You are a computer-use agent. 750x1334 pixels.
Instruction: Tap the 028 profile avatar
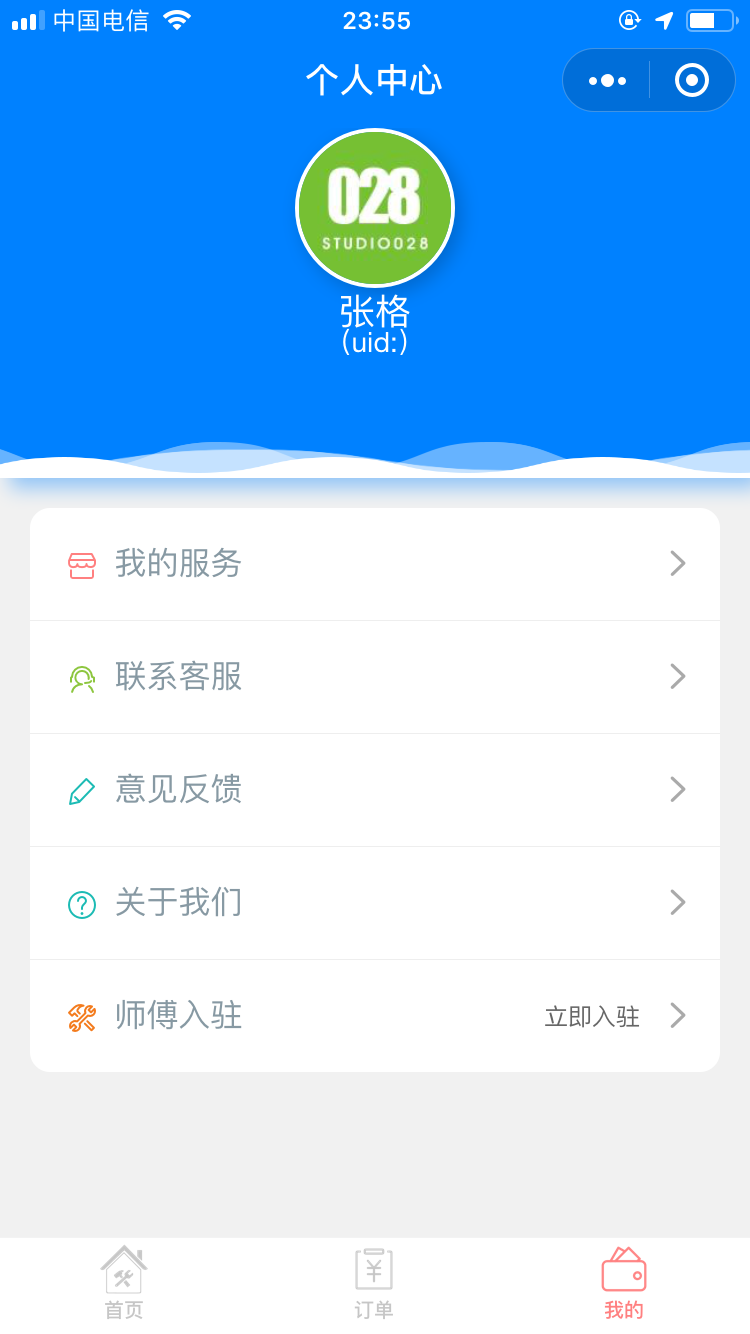coord(375,208)
